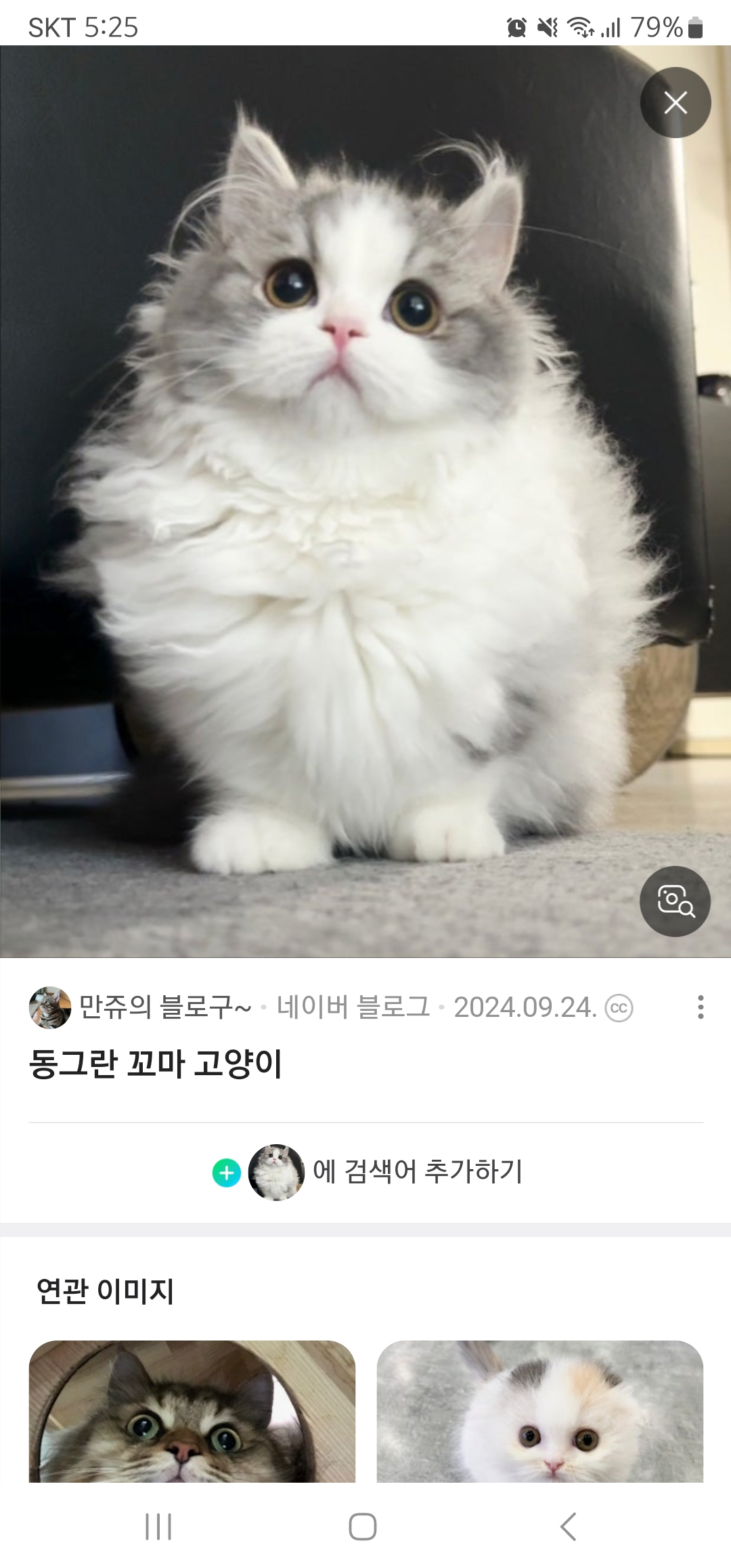The width and height of the screenshot is (731, 1568).
Task: View the CC license icon info
Action: 619,1008
